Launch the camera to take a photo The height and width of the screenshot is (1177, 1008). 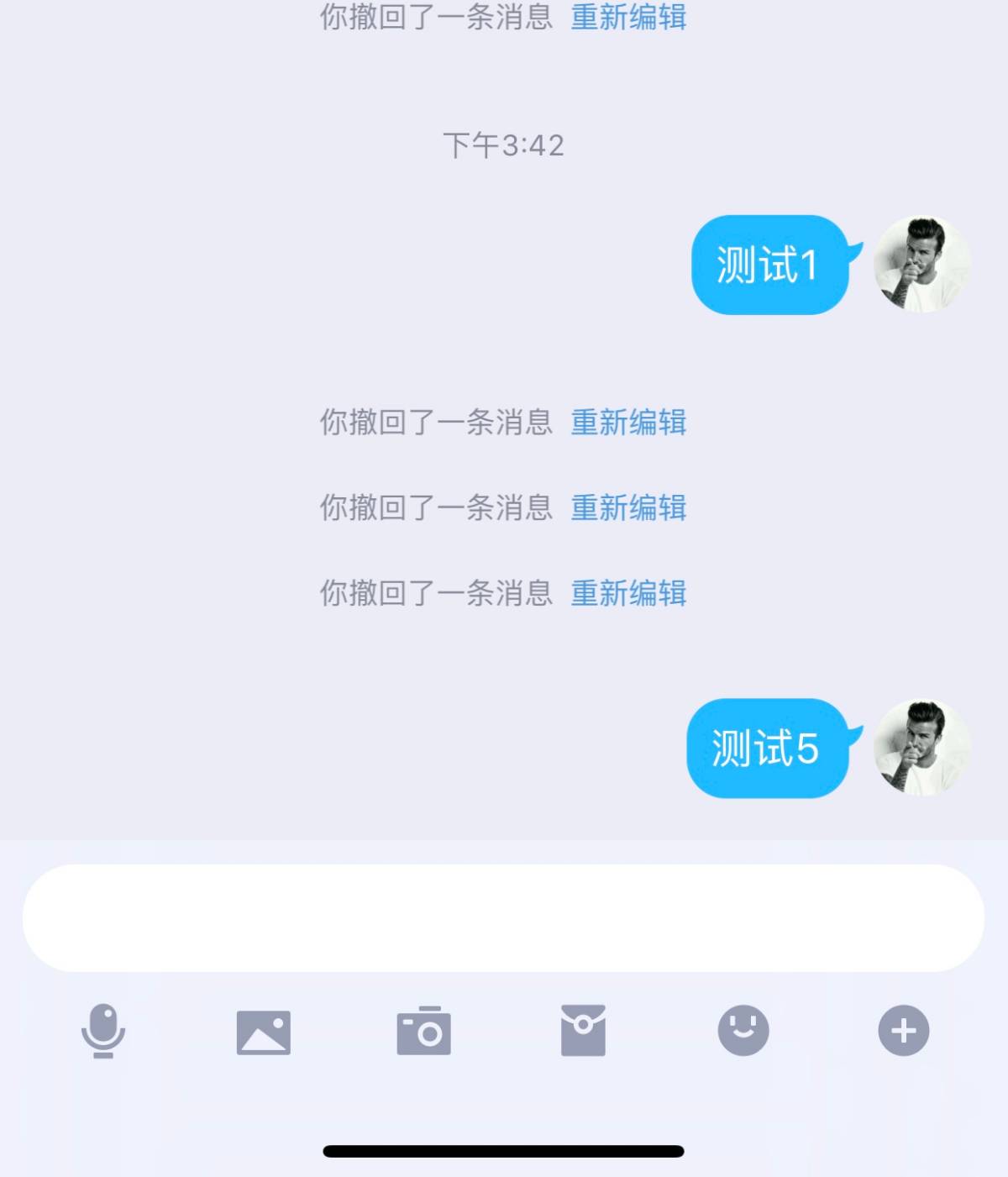423,1031
